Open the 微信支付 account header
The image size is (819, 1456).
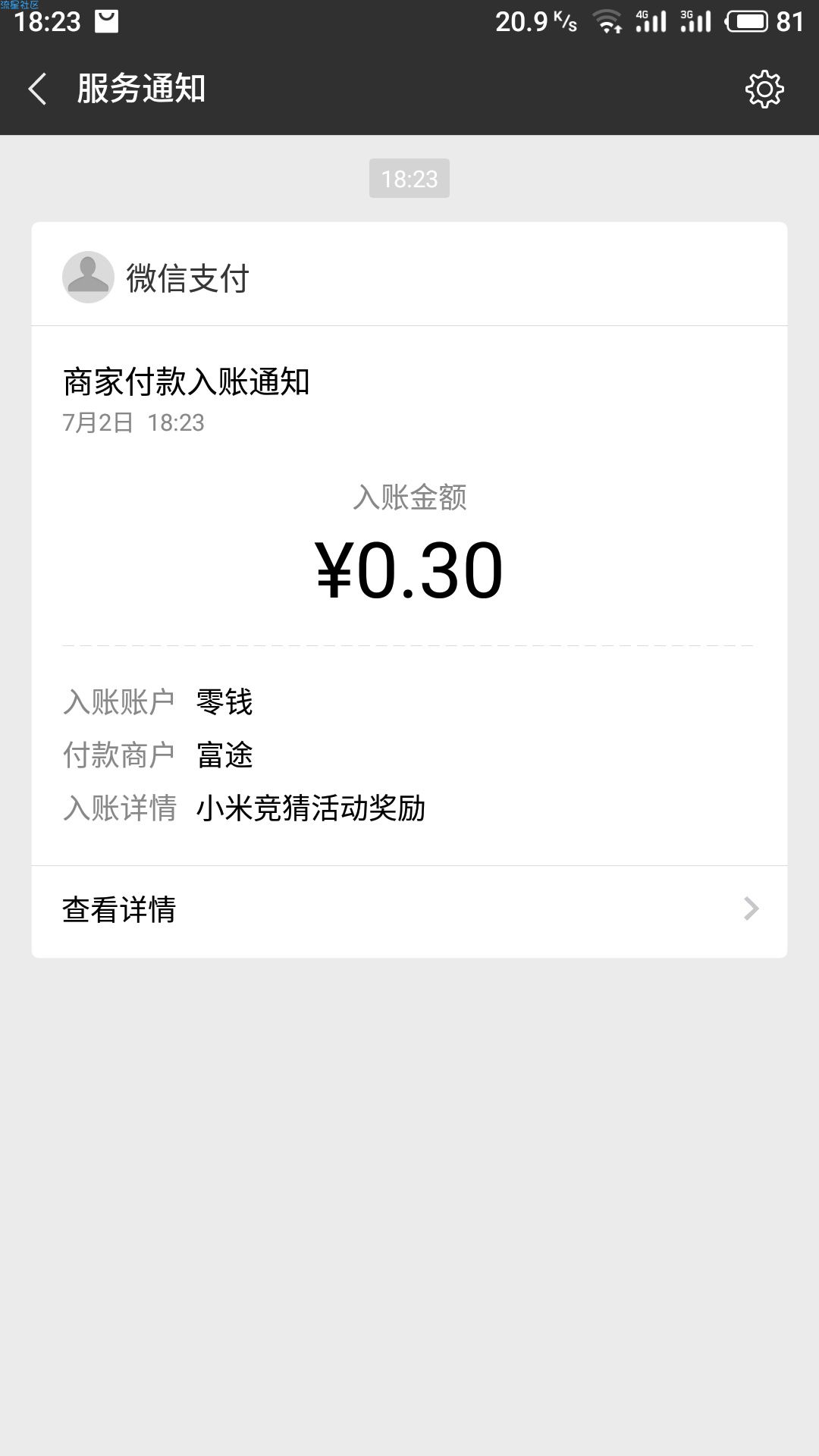[x=409, y=275]
